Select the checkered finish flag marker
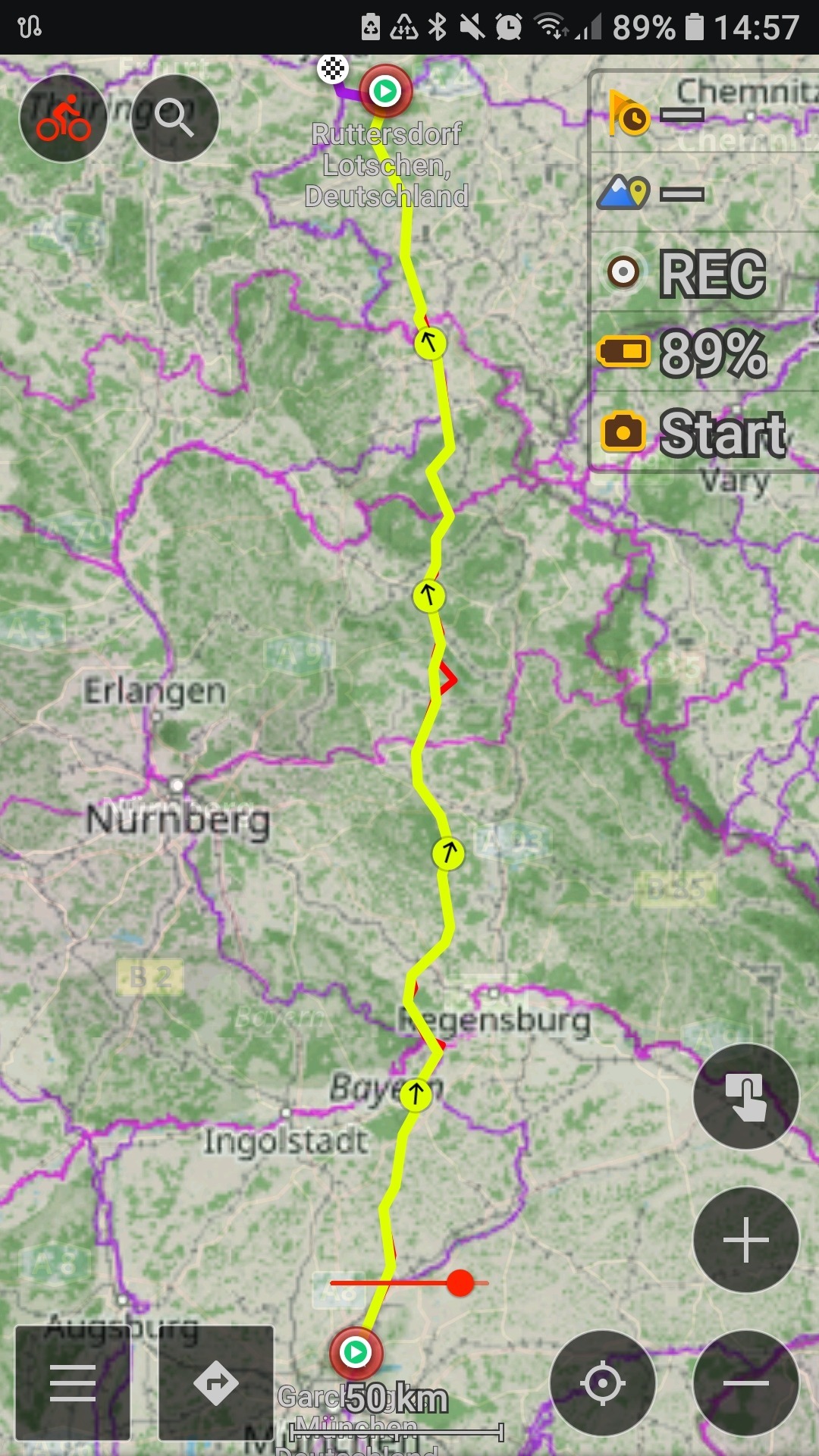 (332, 69)
